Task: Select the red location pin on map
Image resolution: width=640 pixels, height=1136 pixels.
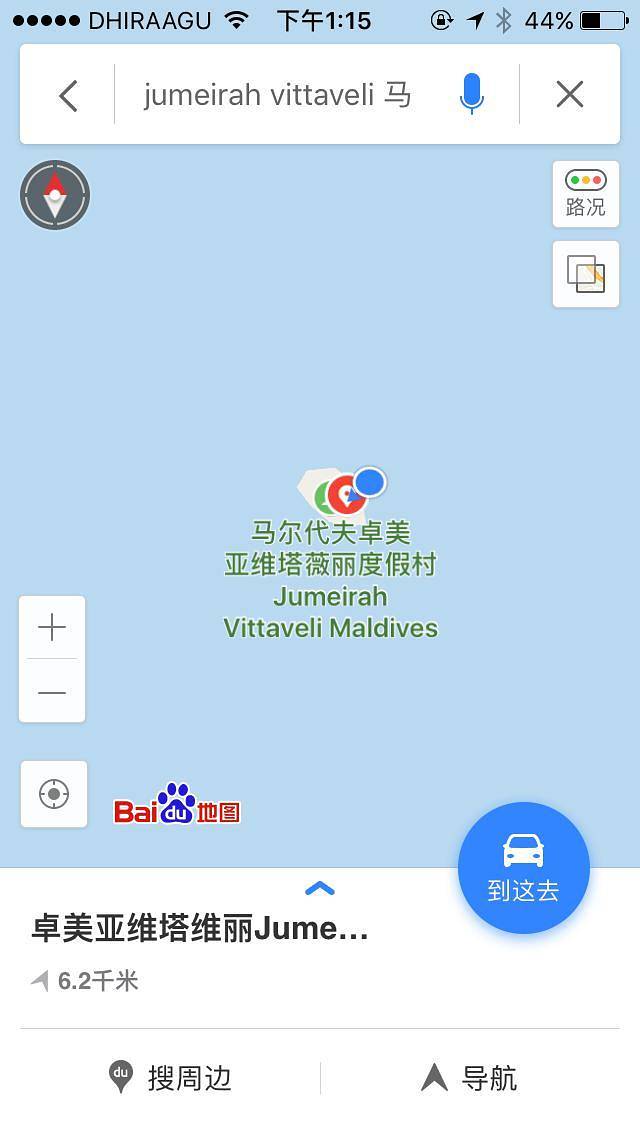Action: tap(346, 496)
